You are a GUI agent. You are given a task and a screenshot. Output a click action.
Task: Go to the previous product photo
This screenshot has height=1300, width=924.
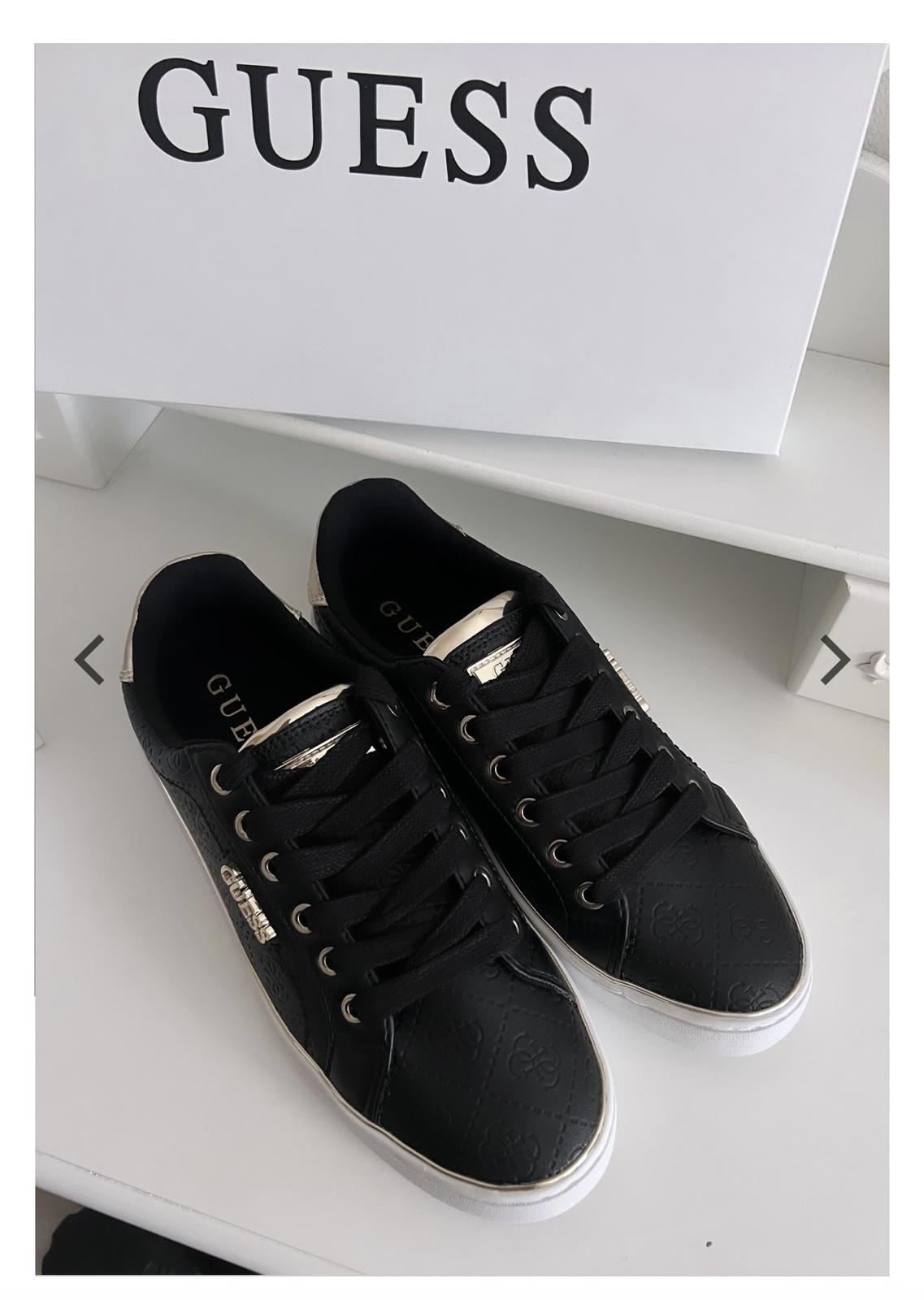89,661
